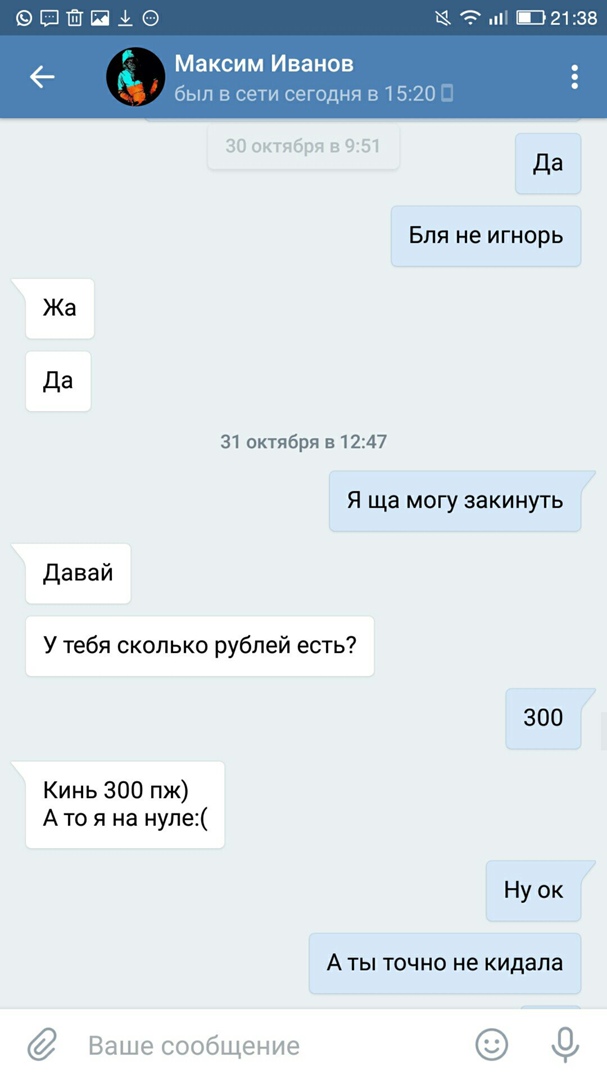This screenshot has width=607, height=1080.
Task: Open the emoji smiley picker
Action: point(491,1045)
